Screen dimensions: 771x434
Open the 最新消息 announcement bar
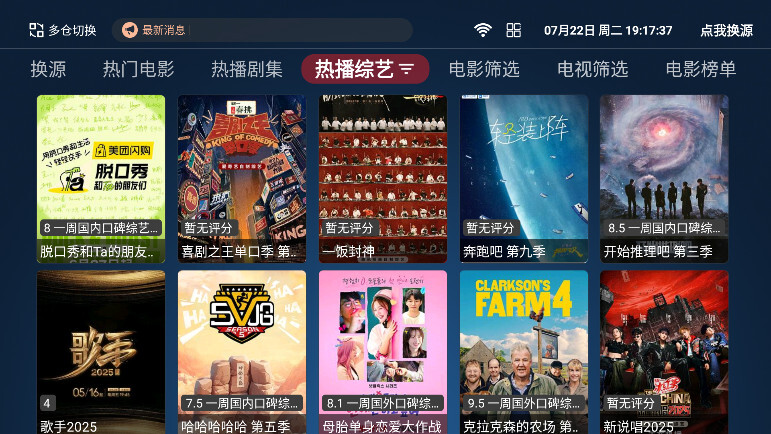[262, 30]
